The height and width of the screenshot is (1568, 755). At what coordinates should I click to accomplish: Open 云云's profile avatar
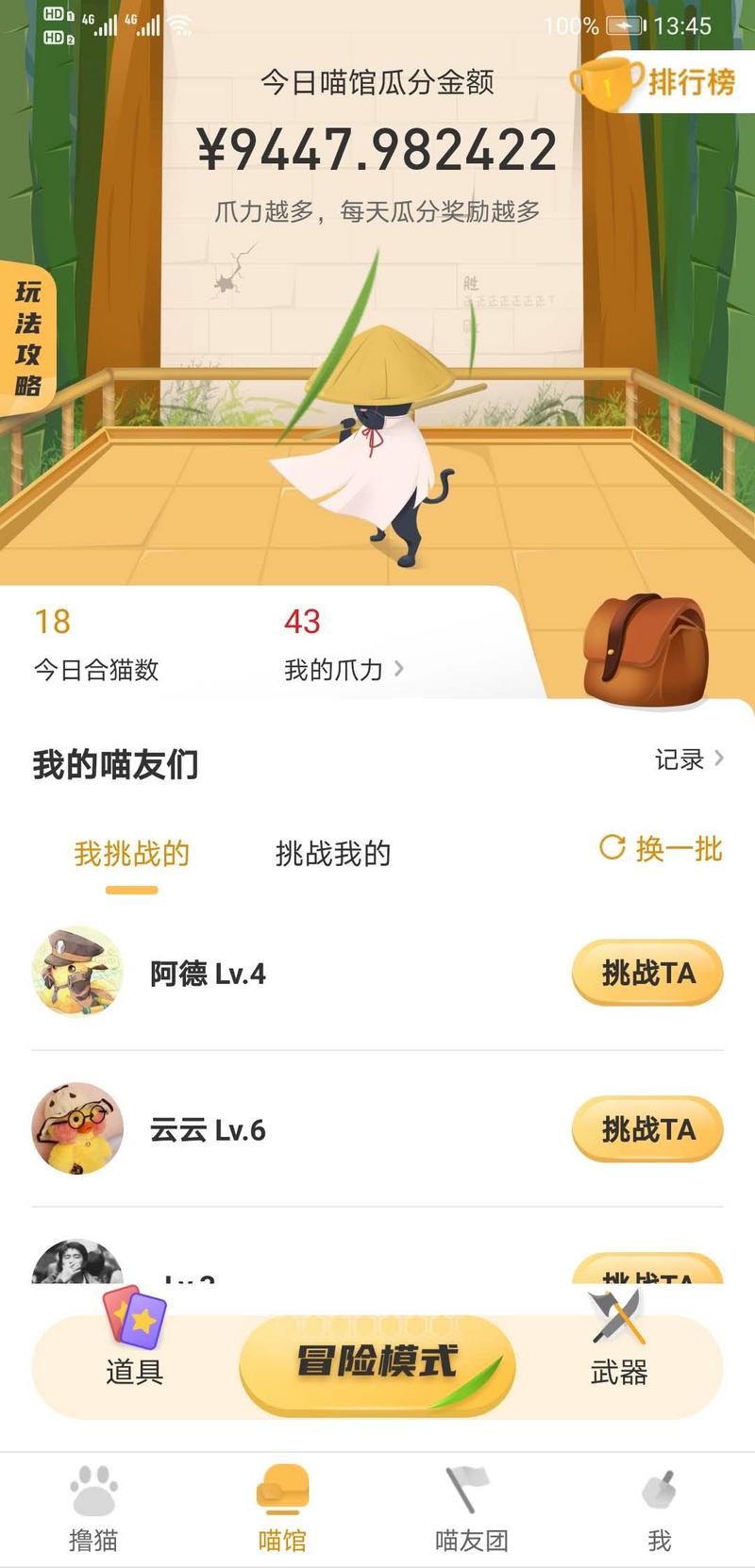click(x=78, y=1128)
